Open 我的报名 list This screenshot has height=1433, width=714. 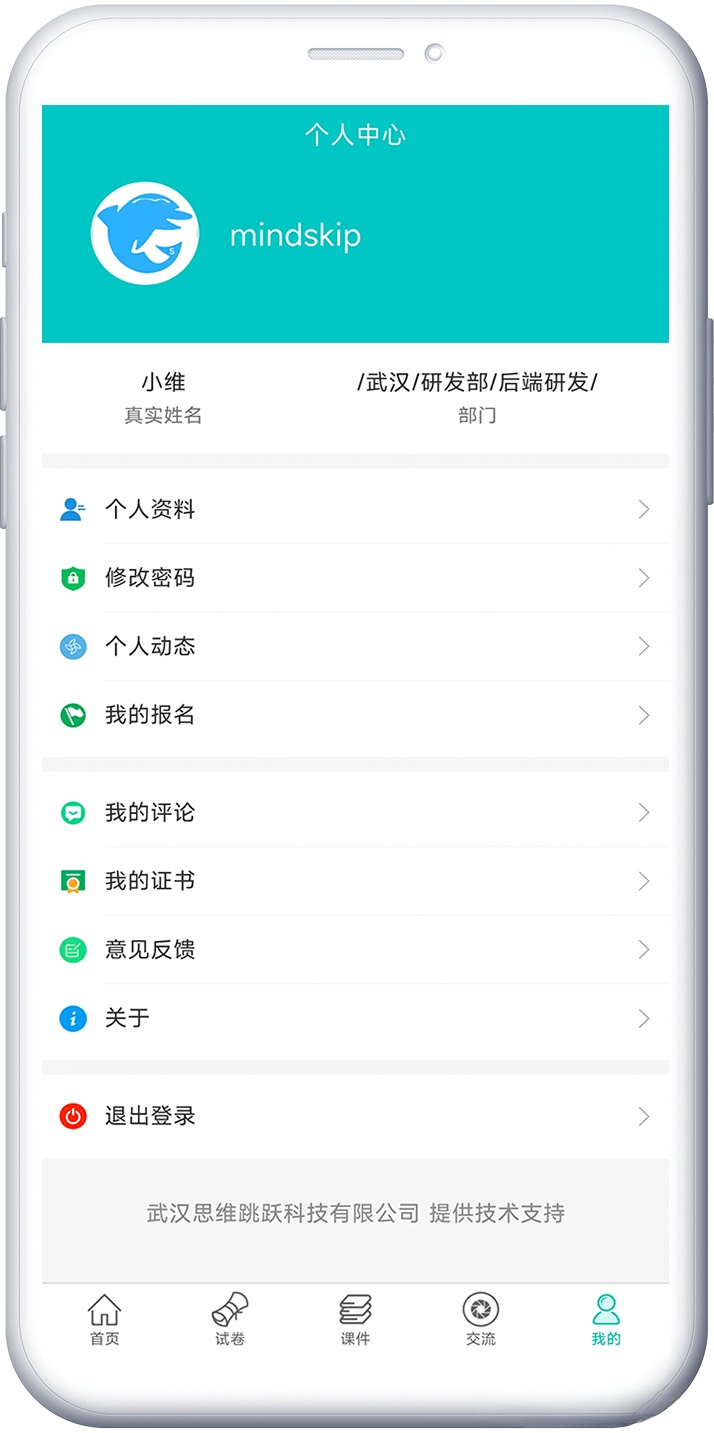pyautogui.click(x=355, y=715)
